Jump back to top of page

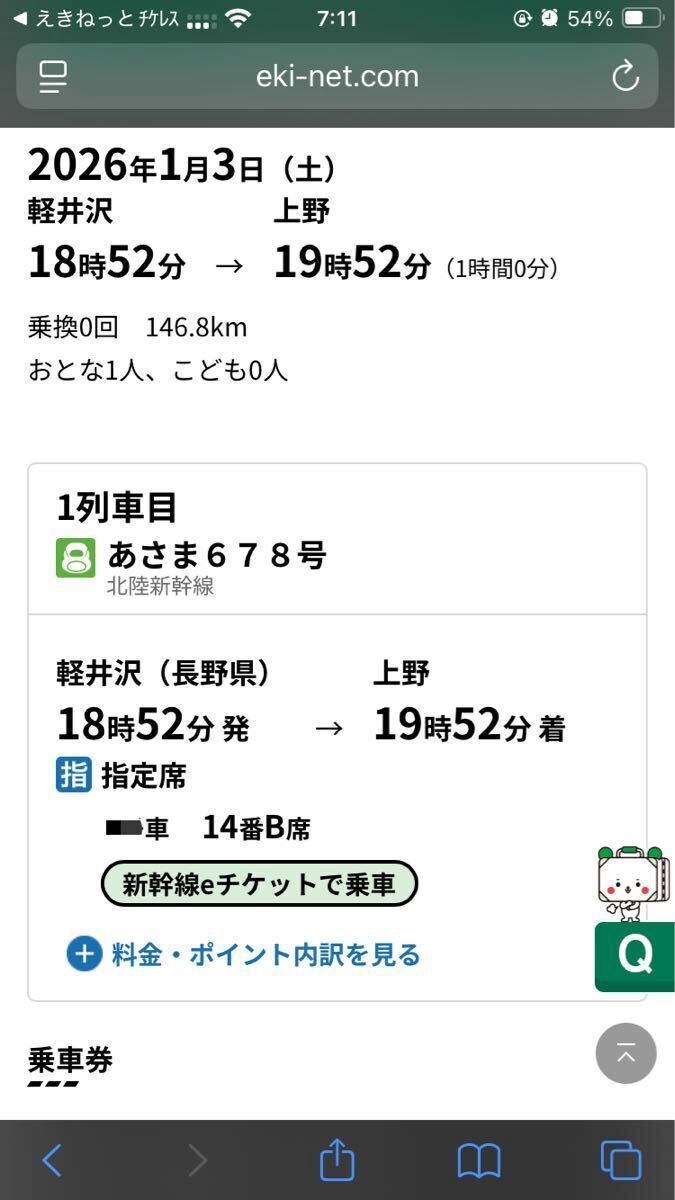tap(626, 1053)
